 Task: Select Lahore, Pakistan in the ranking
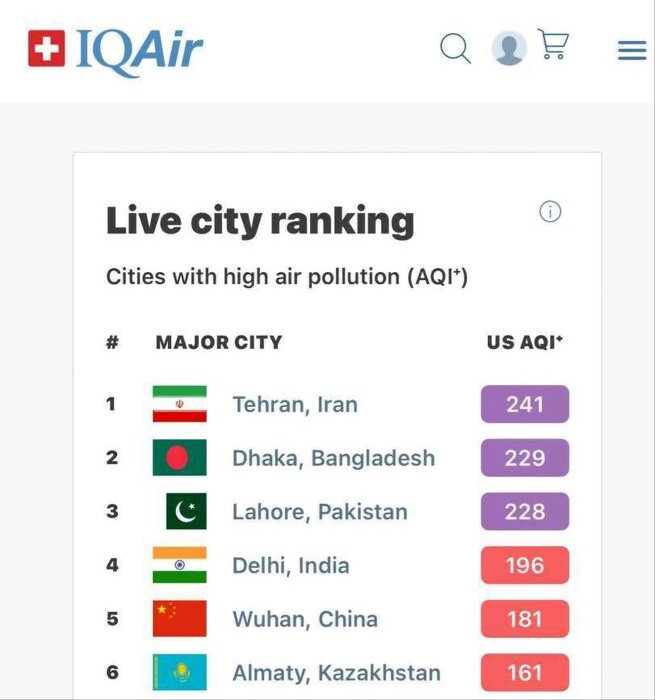[x=319, y=512]
